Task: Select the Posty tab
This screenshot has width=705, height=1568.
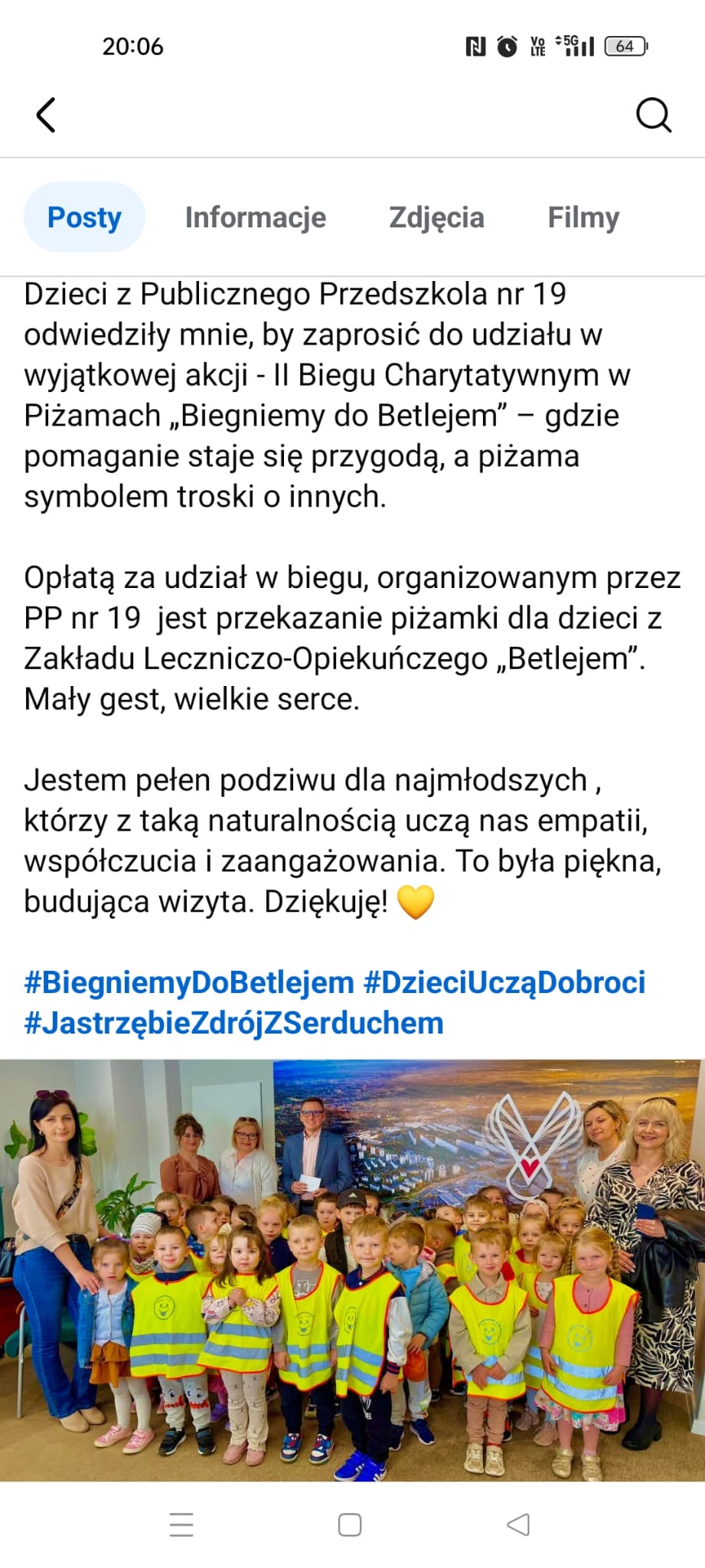Action: pos(84,217)
